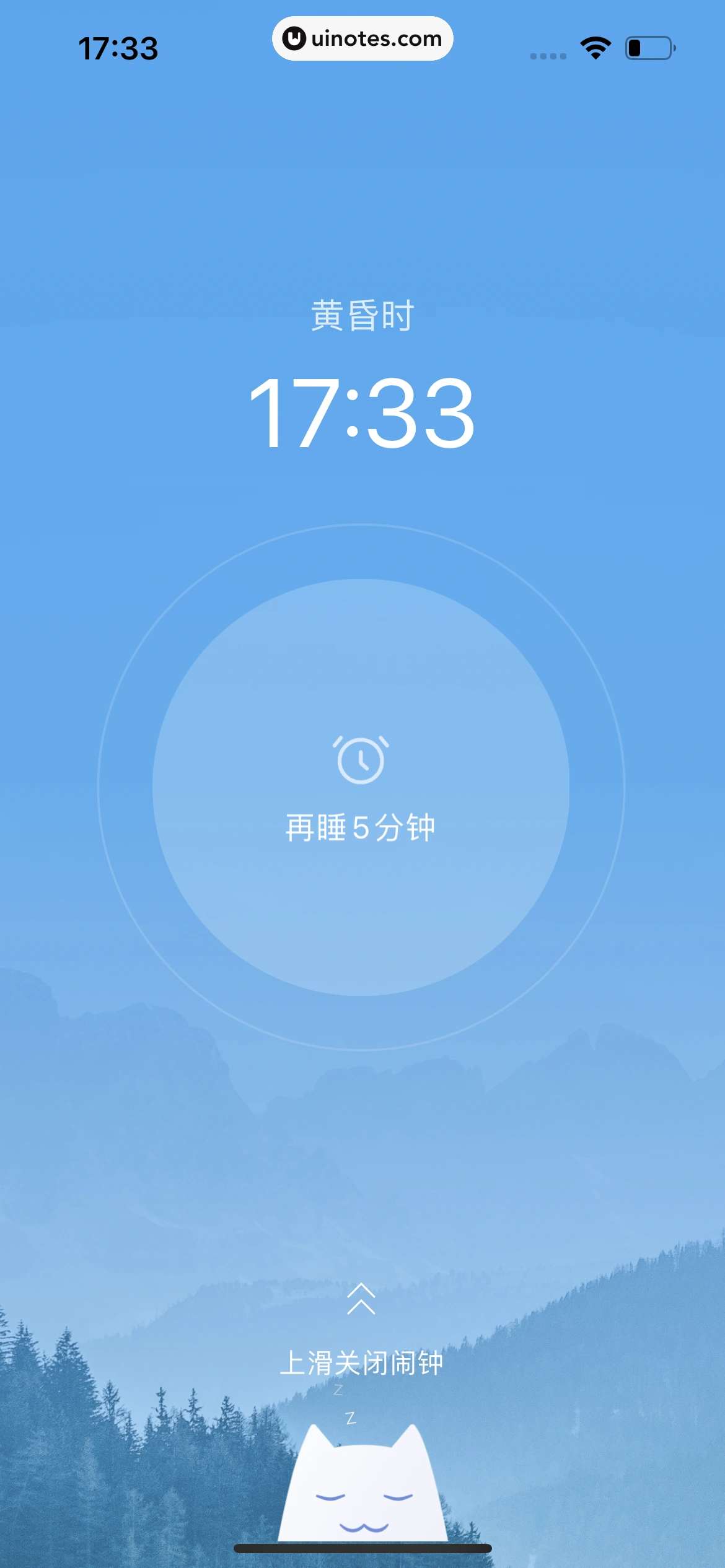Tap the large translucent snooze circle

pyautogui.click(x=362, y=793)
